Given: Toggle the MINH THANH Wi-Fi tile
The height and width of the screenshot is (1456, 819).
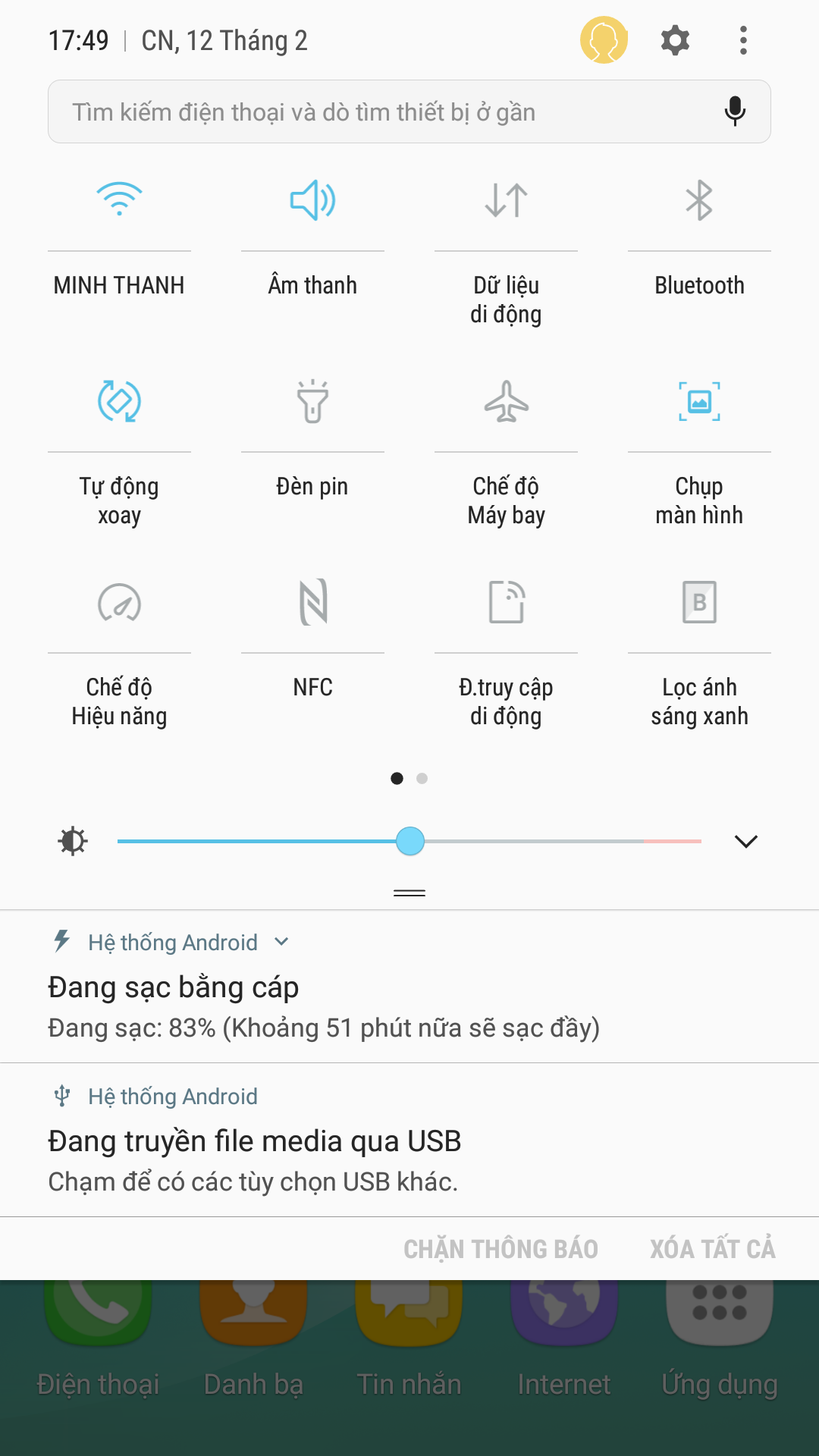Looking at the screenshot, I should click(119, 200).
